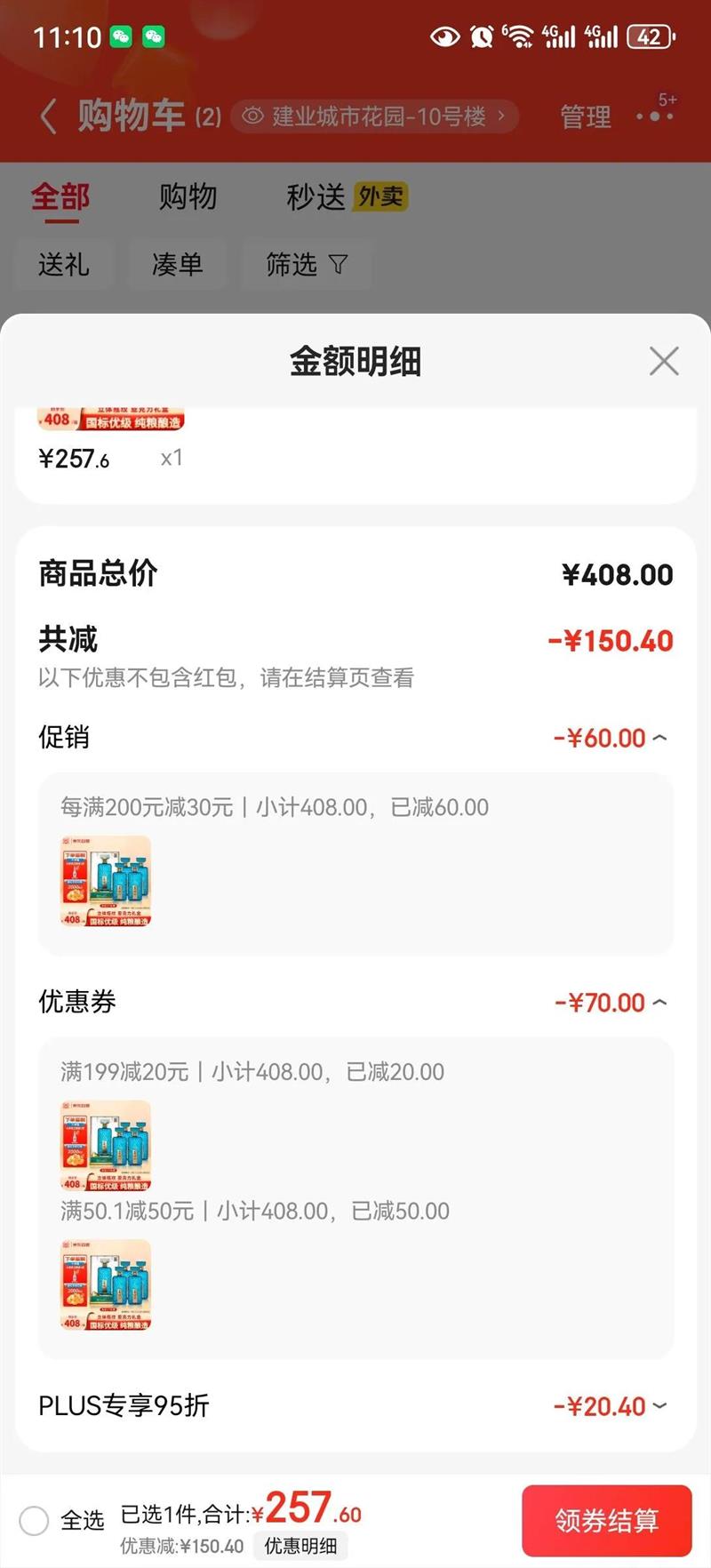Open the more options dots menu
Image resolution: width=711 pixels, height=1568 pixels.
(655, 116)
